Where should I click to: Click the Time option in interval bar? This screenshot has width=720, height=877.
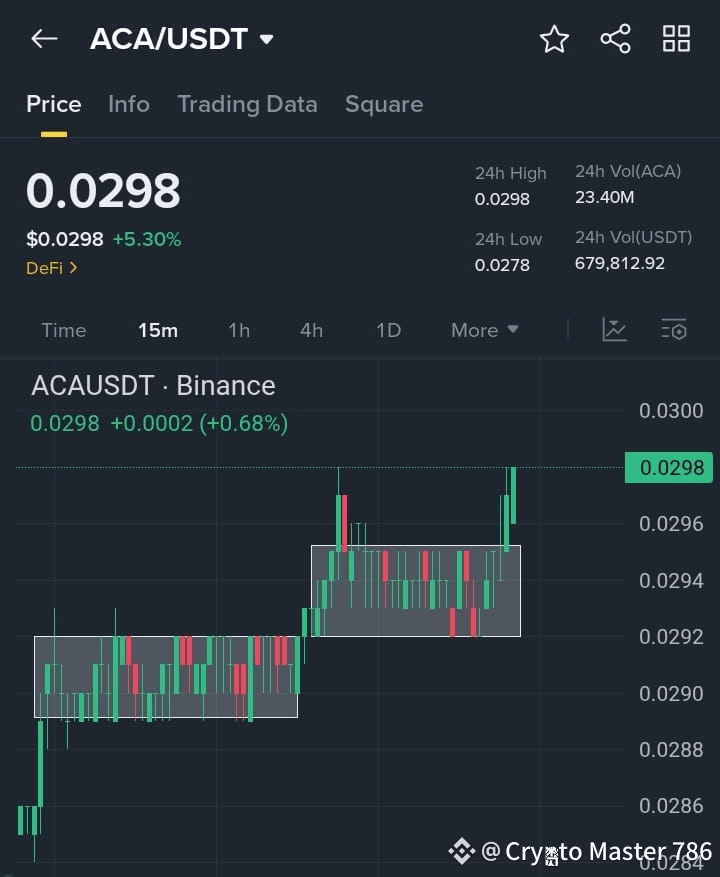coord(63,330)
